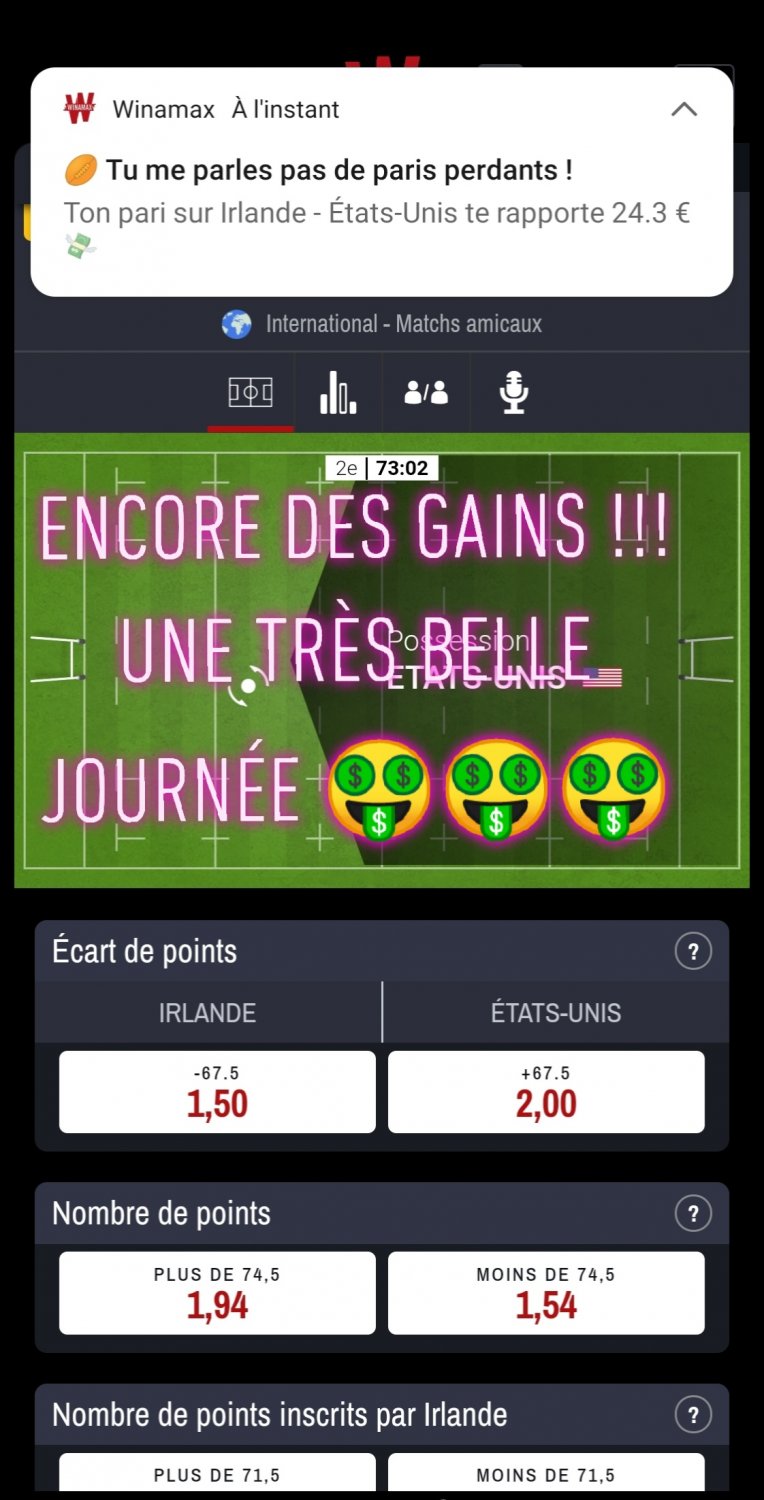Open the live commentary microphone tab
Viewport: 764px width, 1500px height.
[x=514, y=393]
